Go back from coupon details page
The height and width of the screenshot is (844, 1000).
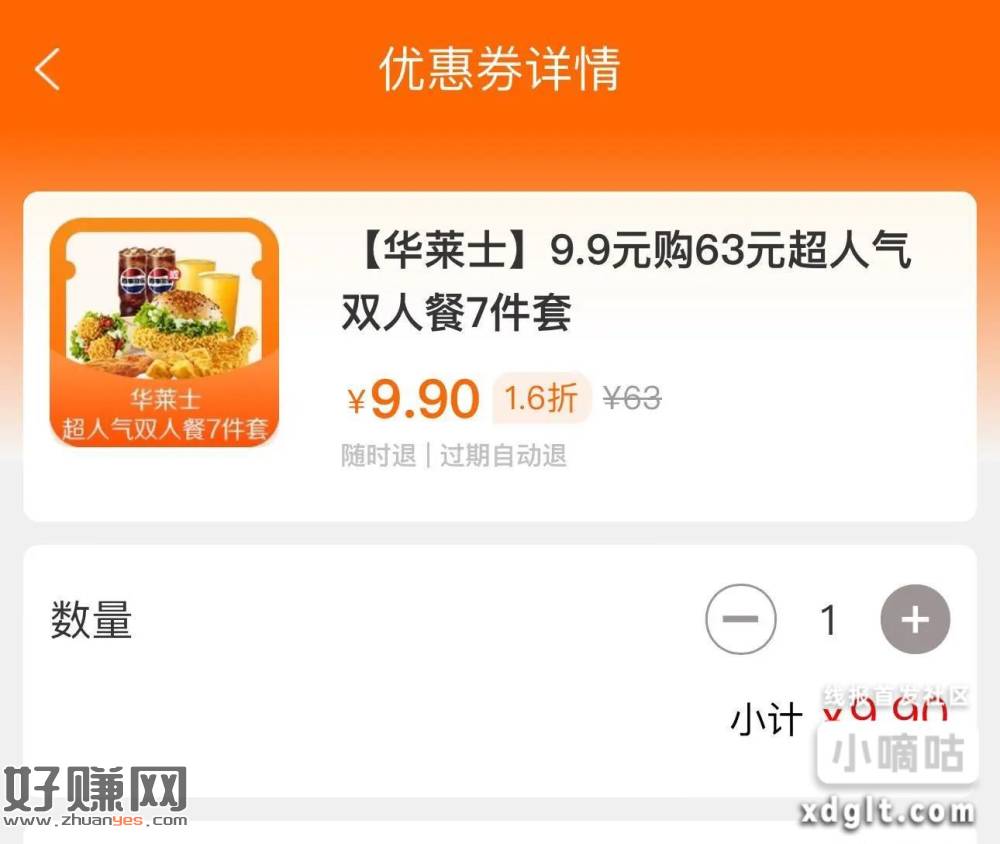[47, 70]
